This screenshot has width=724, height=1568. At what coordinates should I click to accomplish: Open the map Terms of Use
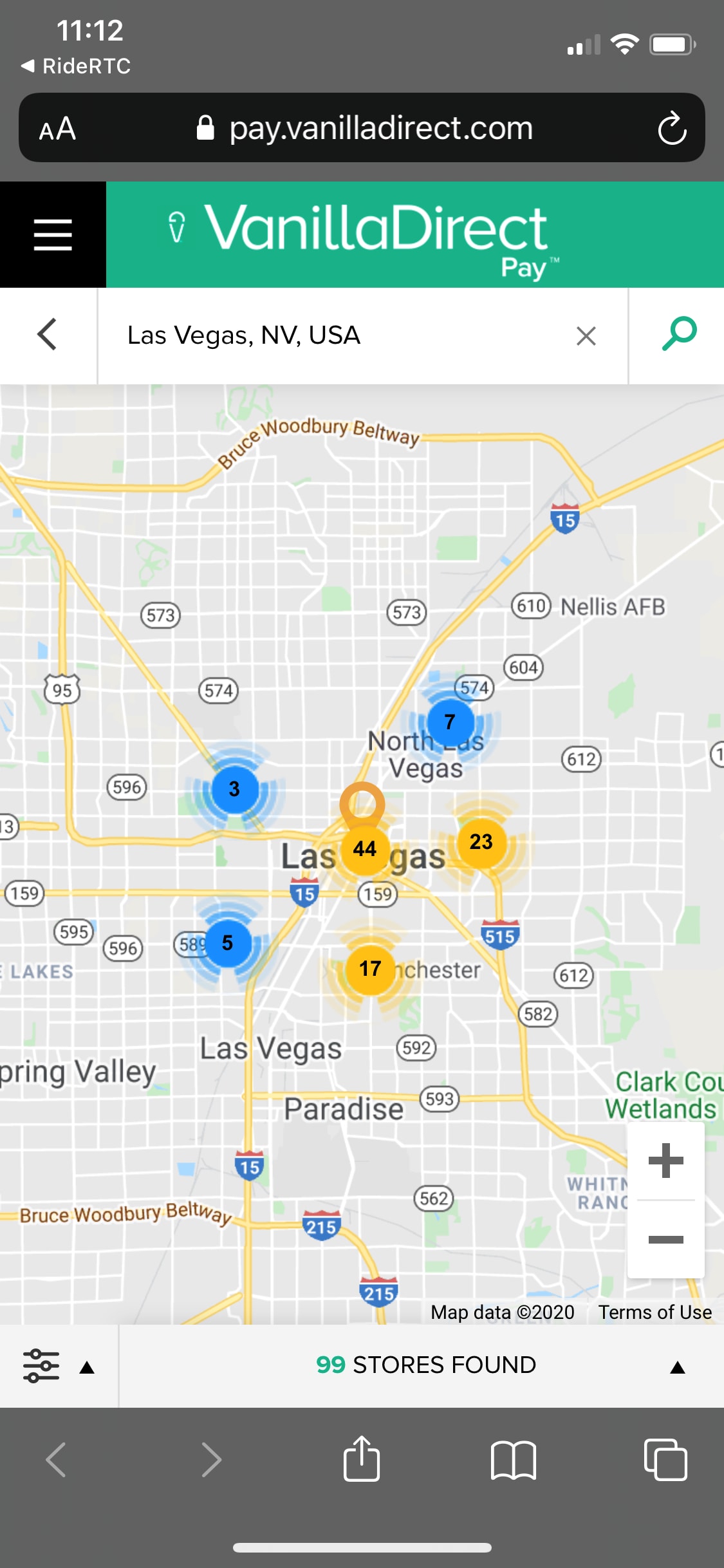[654, 1312]
